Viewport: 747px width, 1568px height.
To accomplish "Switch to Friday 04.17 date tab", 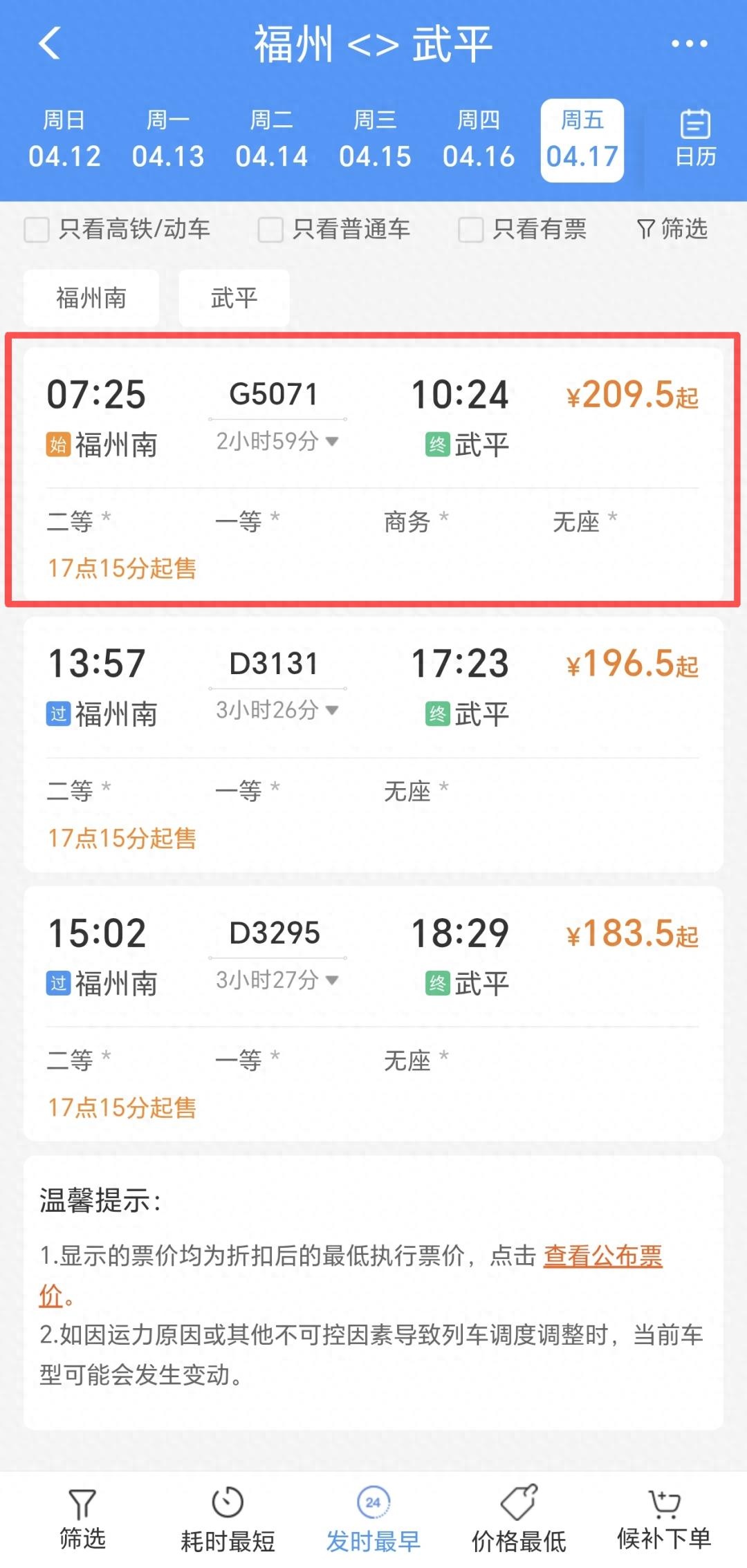I will click(x=582, y=138).
